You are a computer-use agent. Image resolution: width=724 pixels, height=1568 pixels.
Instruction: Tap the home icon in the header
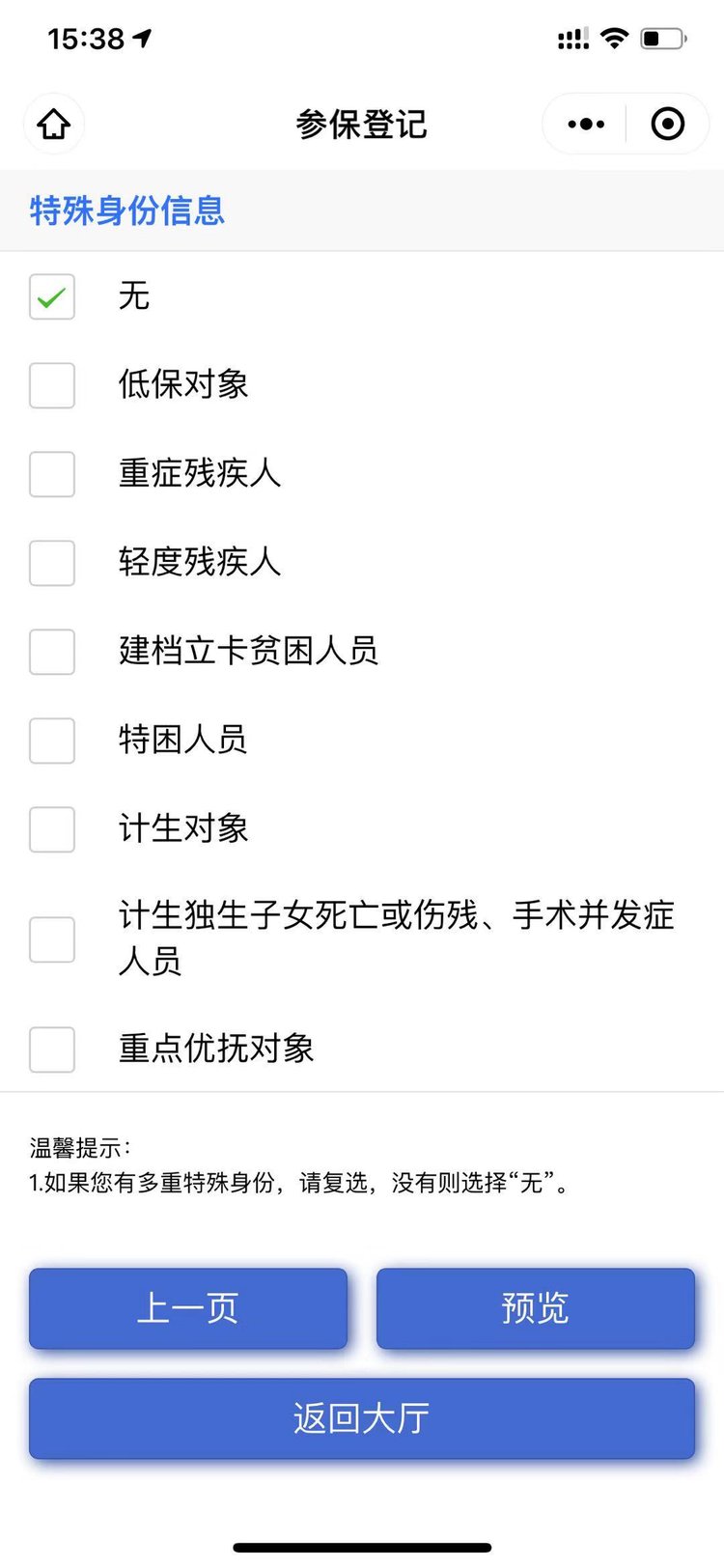pos(54,124)
